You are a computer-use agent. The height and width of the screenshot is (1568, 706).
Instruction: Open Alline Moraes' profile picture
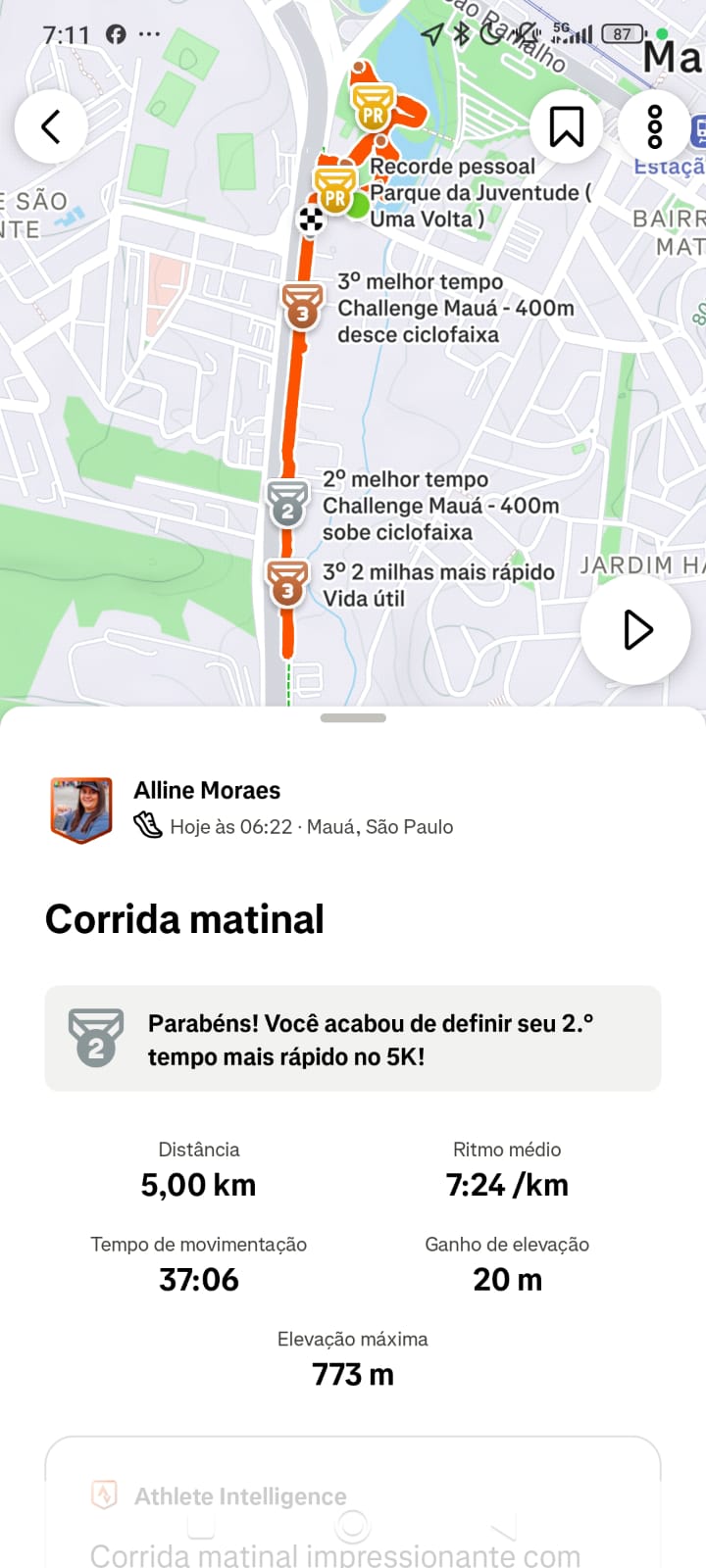coord(81,809)
